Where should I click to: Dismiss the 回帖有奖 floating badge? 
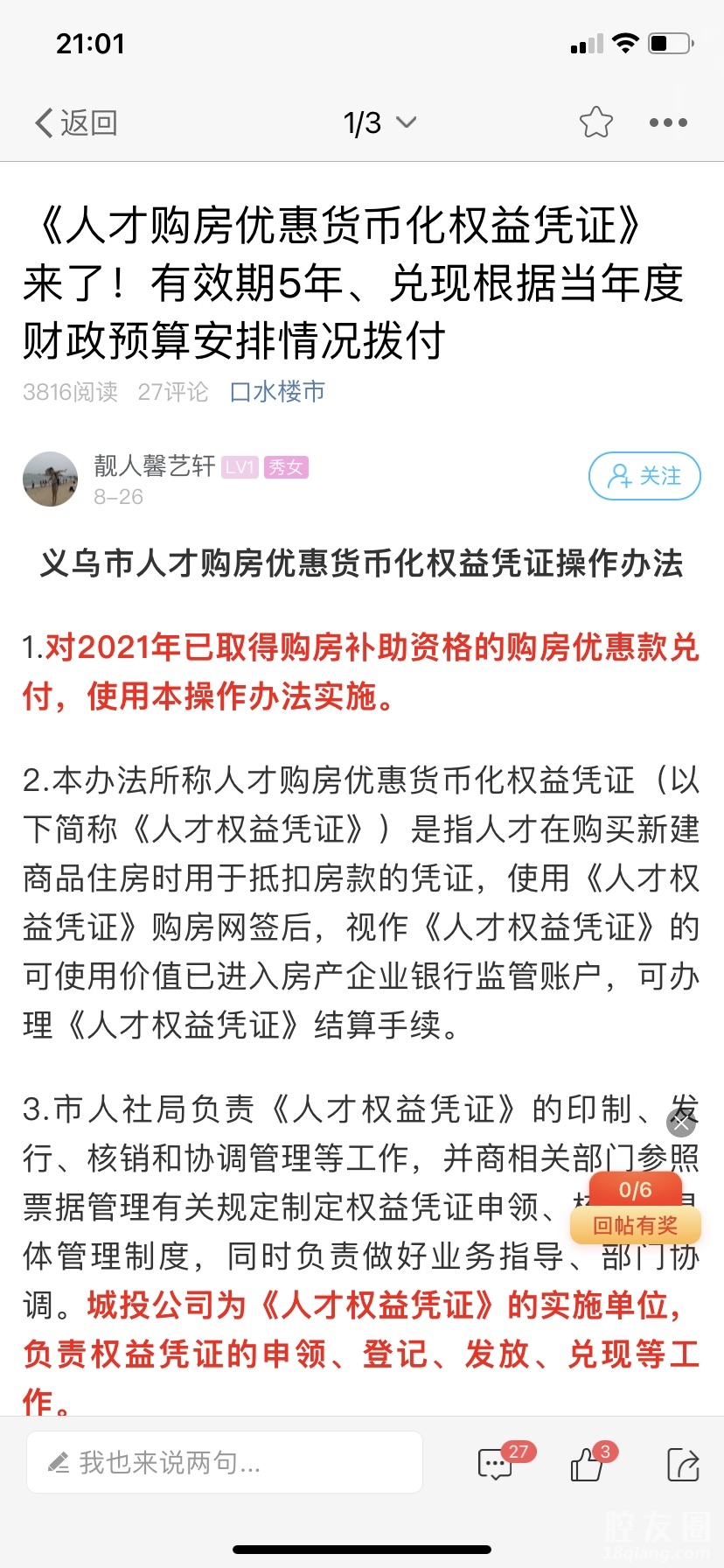pos(680,1123)
